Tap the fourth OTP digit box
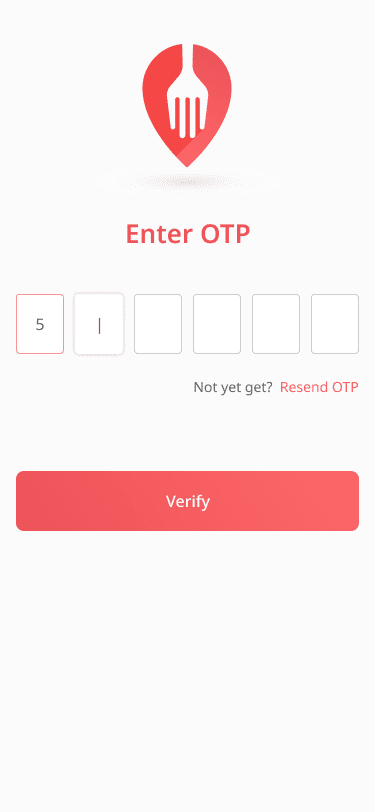Viewport: 375px width, 812px height. point(217,324)
